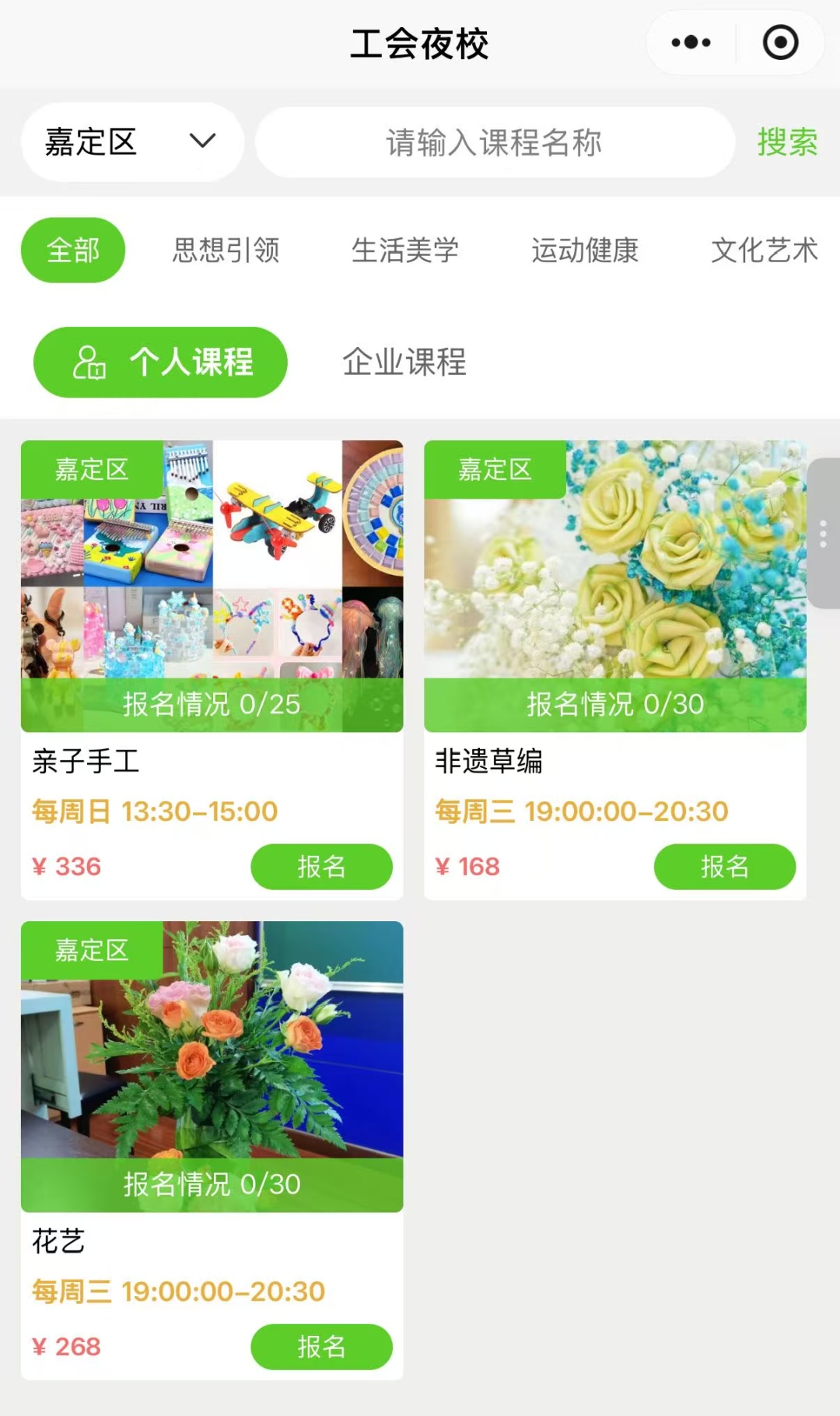The image size is (840, 1416).
Task: Select the 全部 category chip
Action: (73, 251)
